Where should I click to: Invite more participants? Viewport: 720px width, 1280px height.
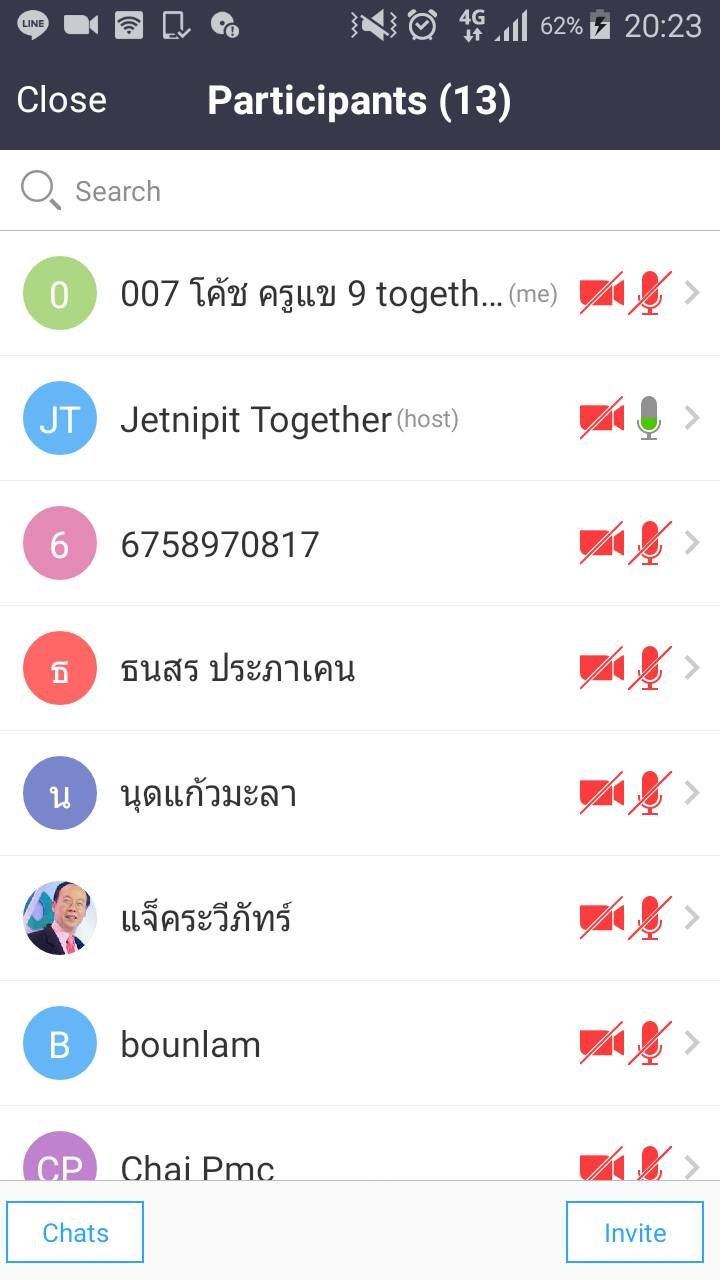[x=635, y=1233]
